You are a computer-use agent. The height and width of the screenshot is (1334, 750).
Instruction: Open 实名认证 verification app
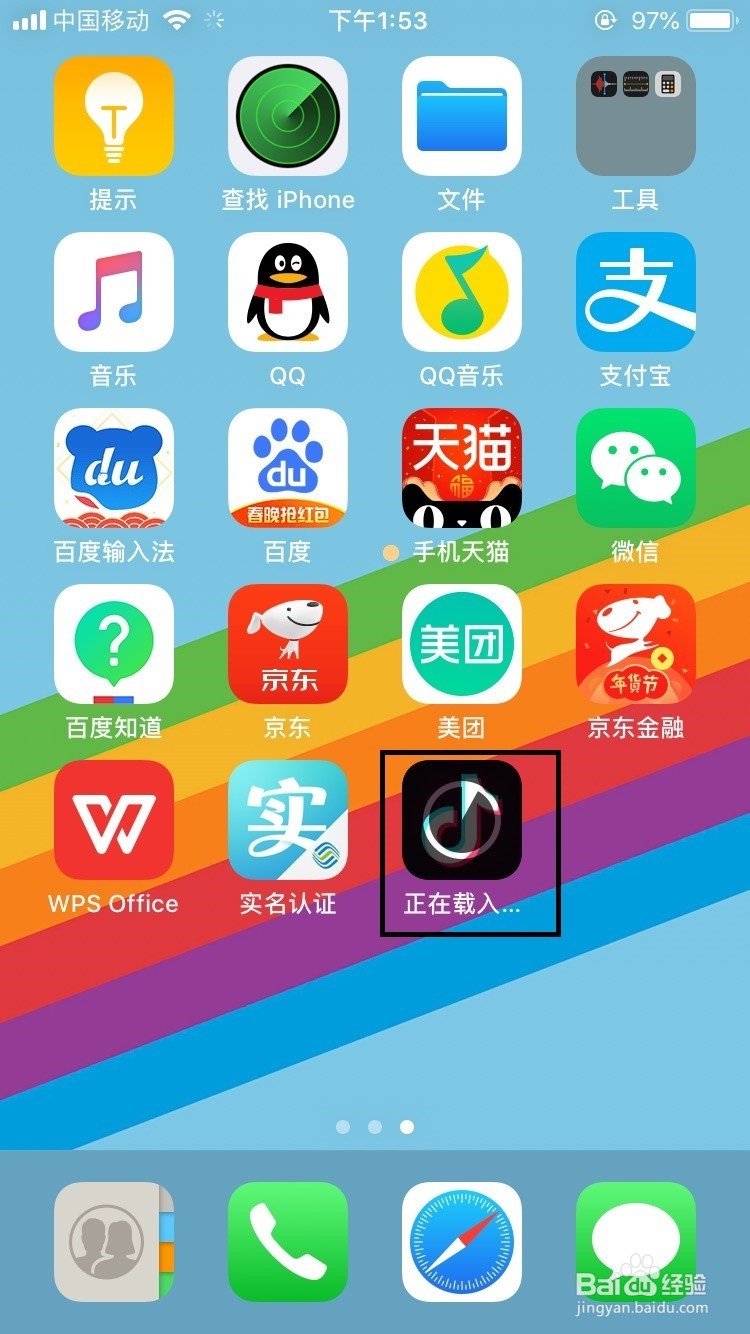tap(287, 818)
